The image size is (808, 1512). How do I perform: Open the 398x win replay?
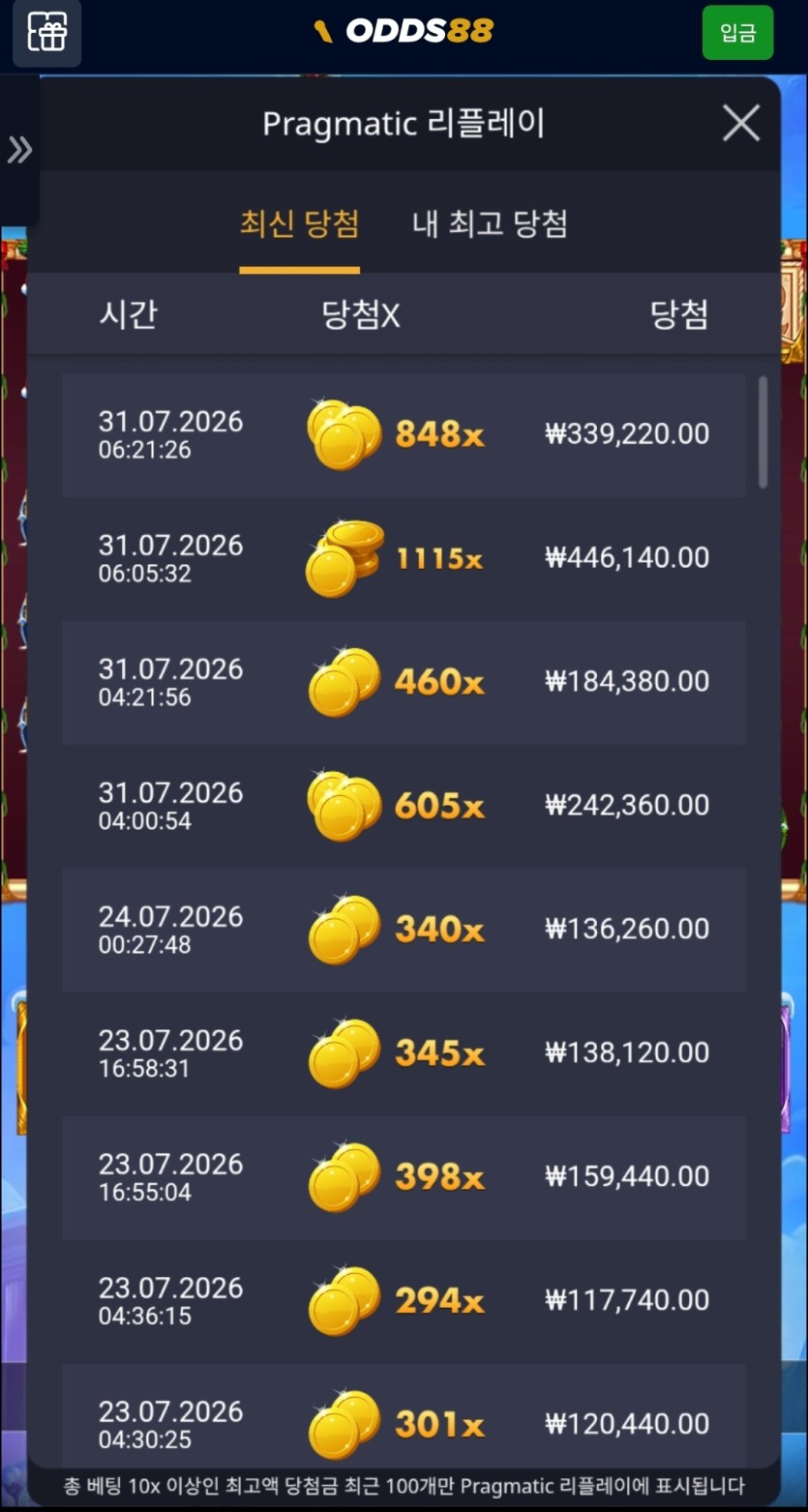coord(404,1178)
